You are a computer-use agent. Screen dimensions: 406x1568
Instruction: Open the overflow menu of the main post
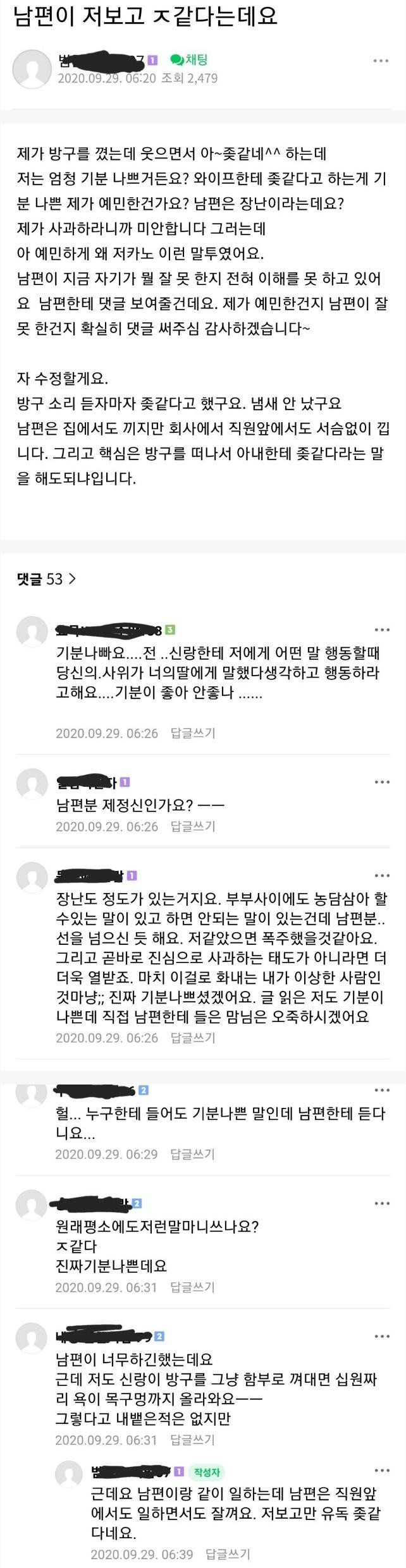[381, 61]
